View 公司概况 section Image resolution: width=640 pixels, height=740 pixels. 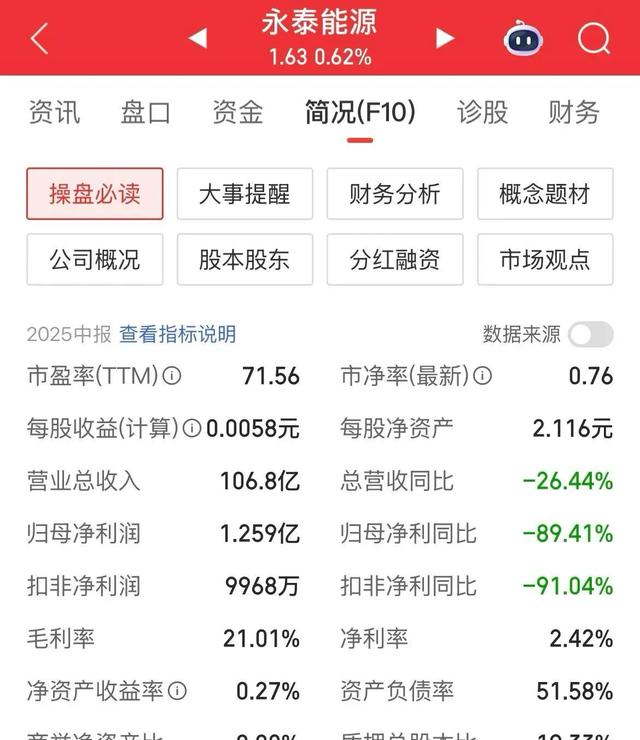click(95, 260)
